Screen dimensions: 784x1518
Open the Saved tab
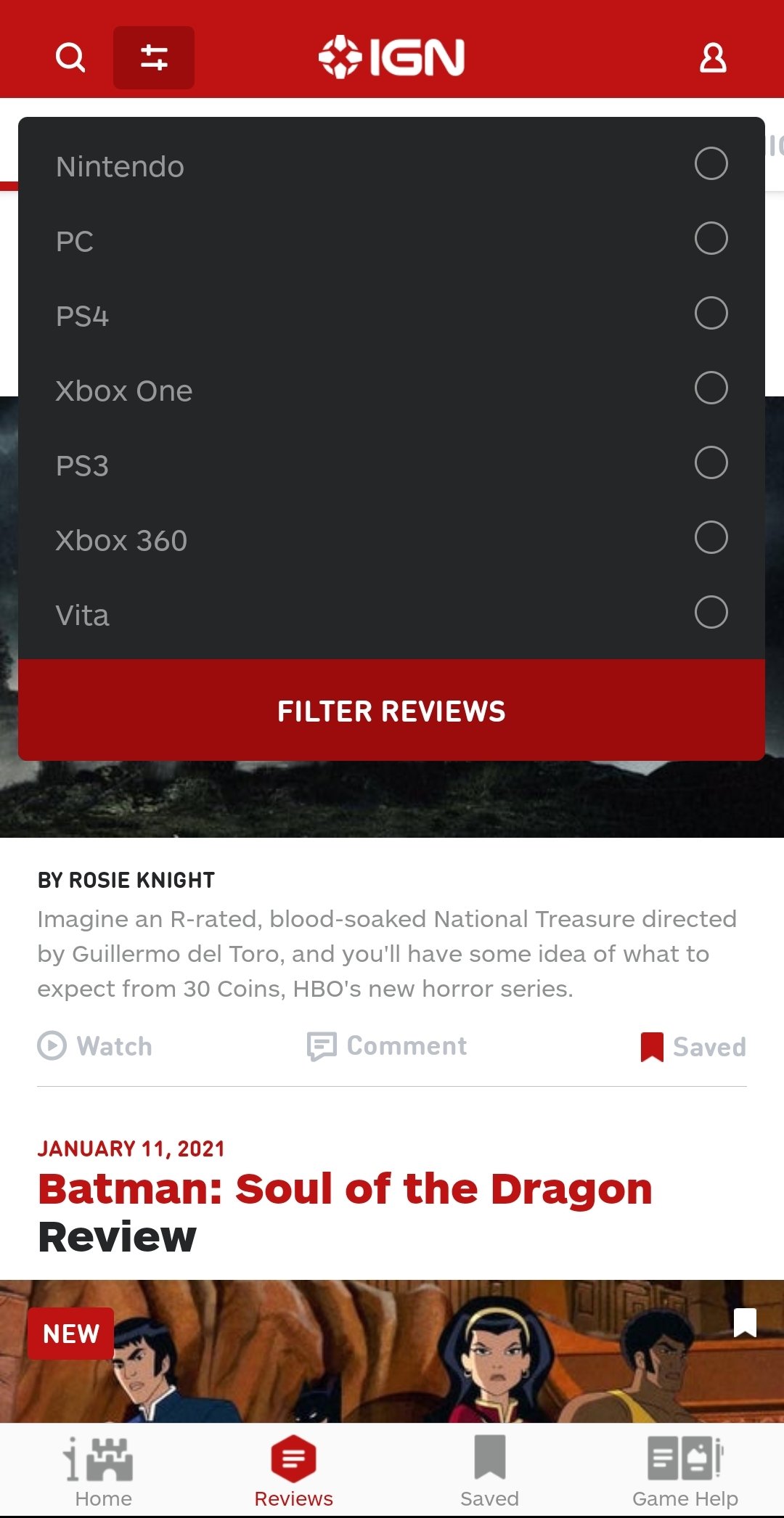[x=489, y=1471]
